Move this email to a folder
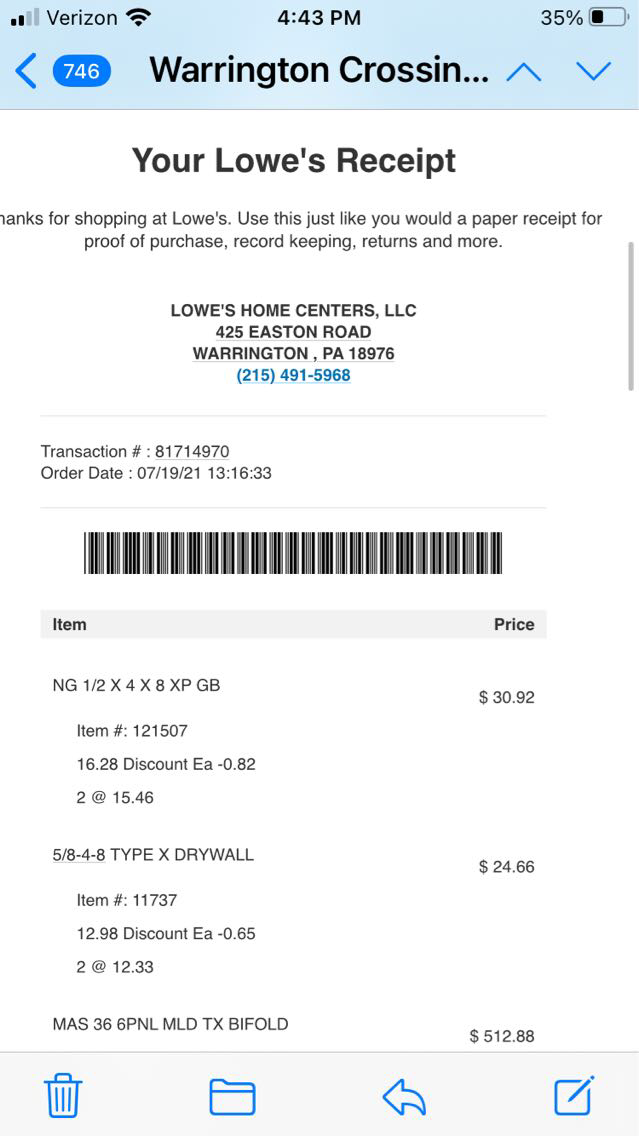Image resolution: width=639 pixels, height=1136 pixels. [x=232, y=1097]
